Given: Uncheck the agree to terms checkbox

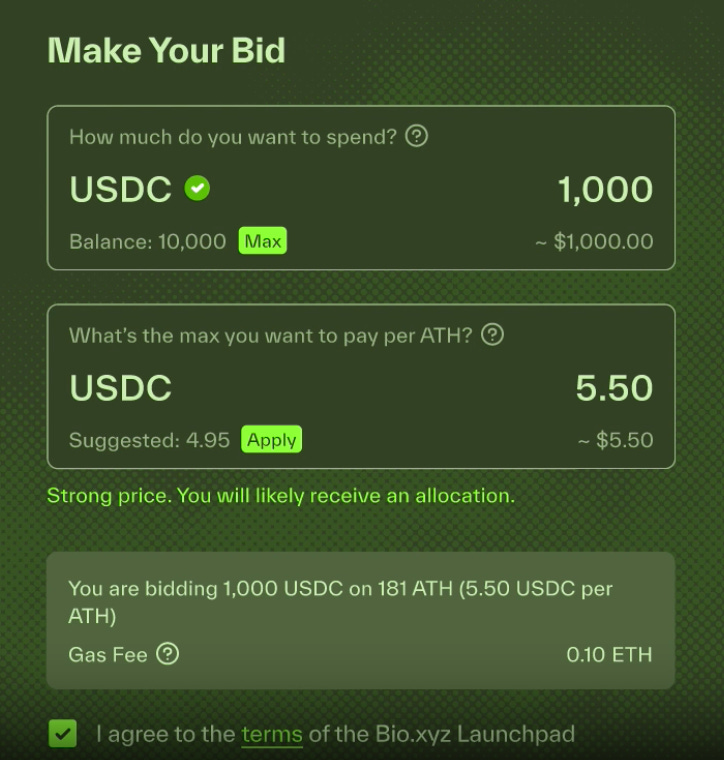Looking at the screenshot, I should (62, 734).
